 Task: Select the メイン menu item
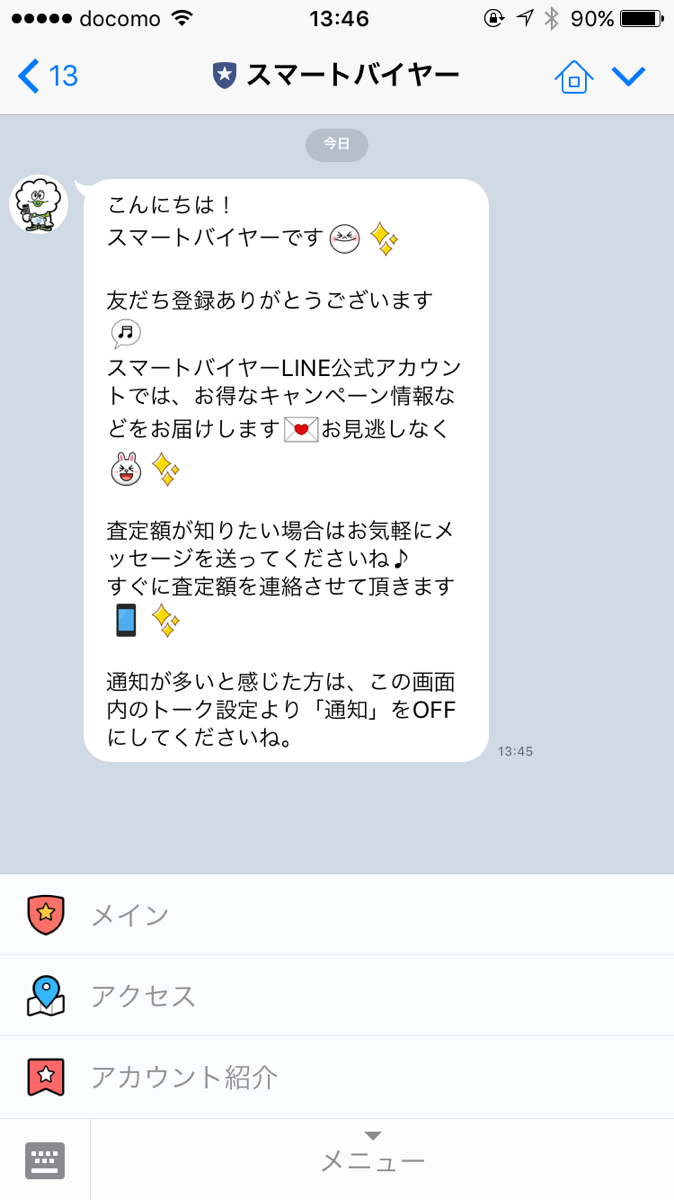[337, 915]
